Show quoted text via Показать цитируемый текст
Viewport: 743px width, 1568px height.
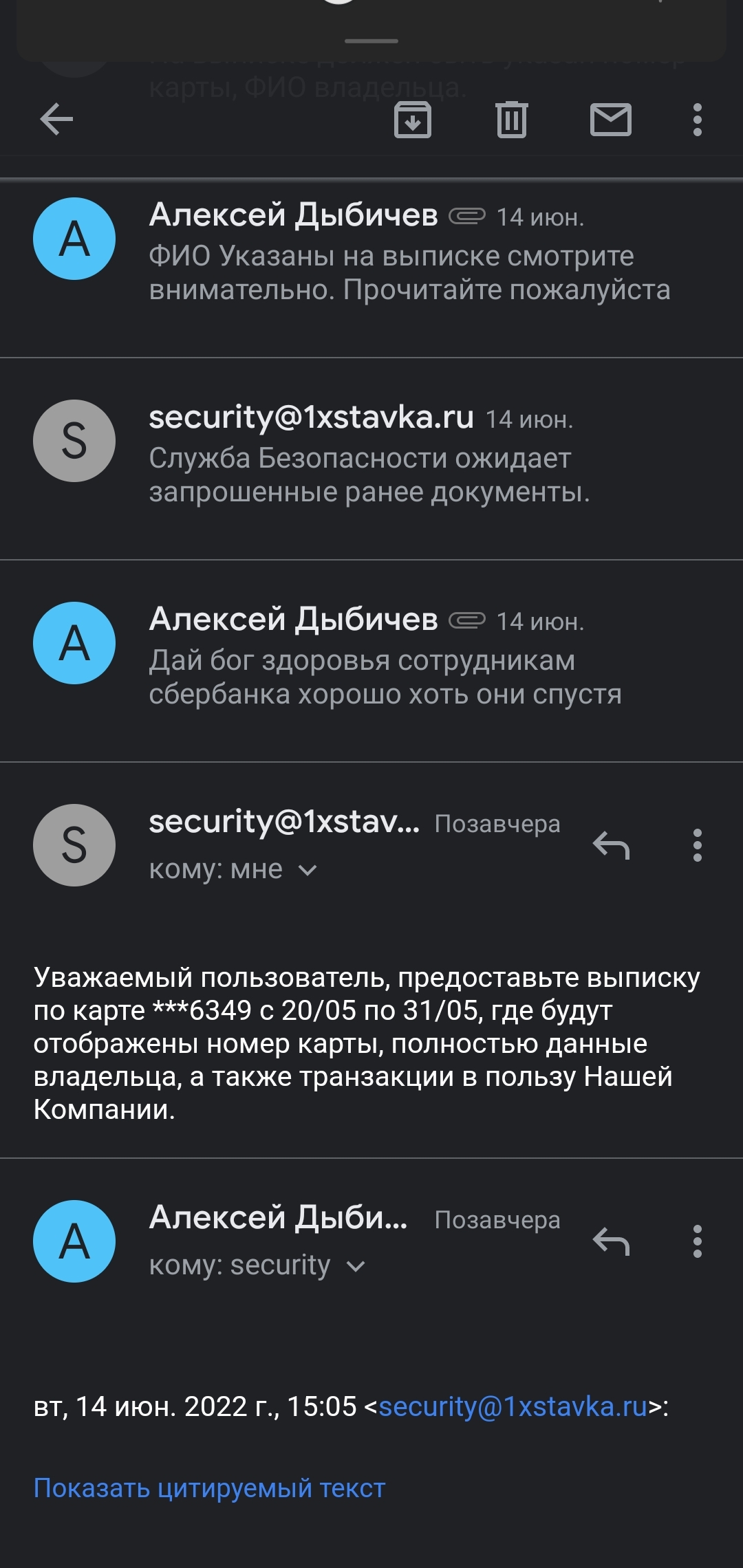point(210,1488)
